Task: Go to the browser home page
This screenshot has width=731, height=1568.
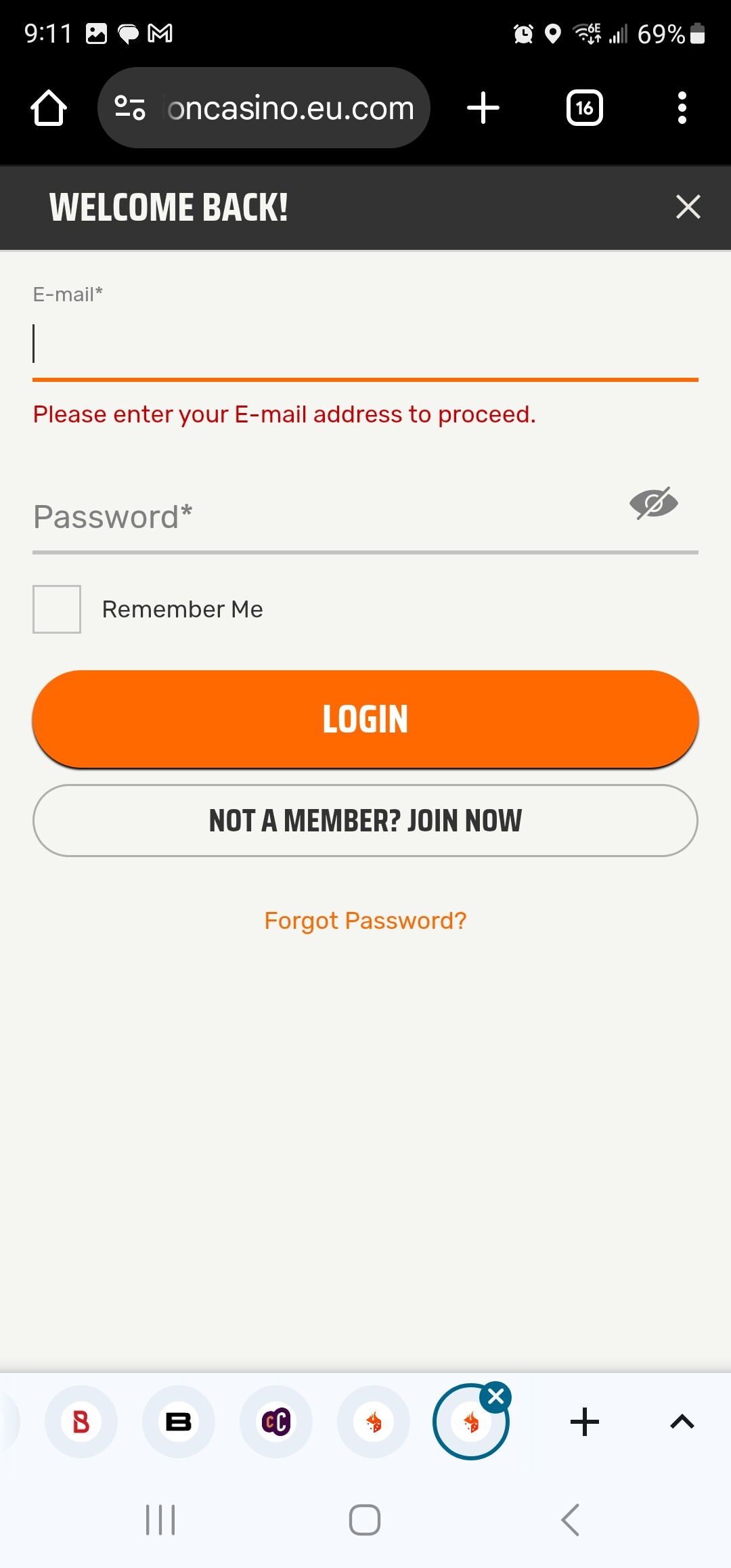Action: click(49, 108)
